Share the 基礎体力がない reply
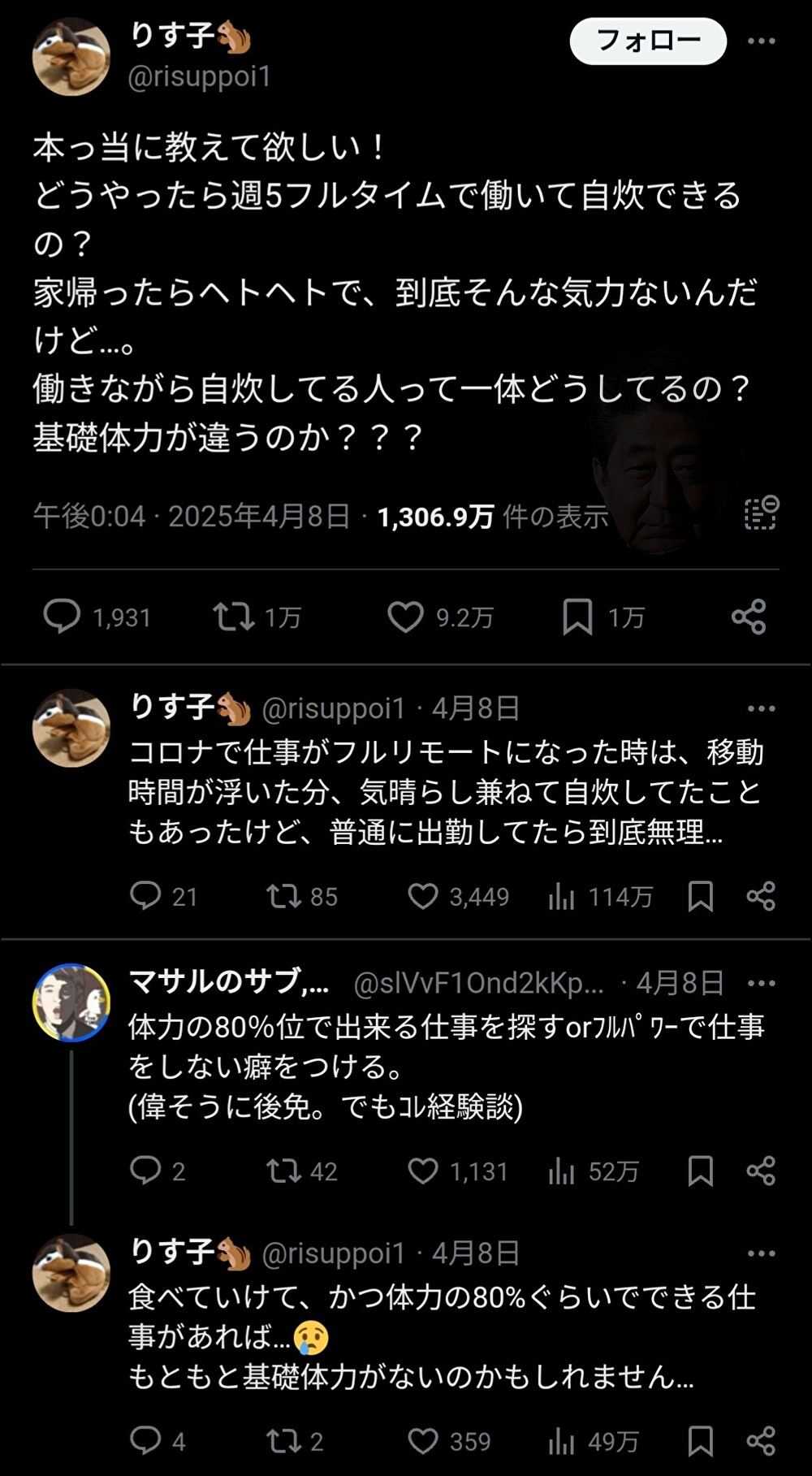The height and width of the screenshot is (1476, 812). (761, 1441)
